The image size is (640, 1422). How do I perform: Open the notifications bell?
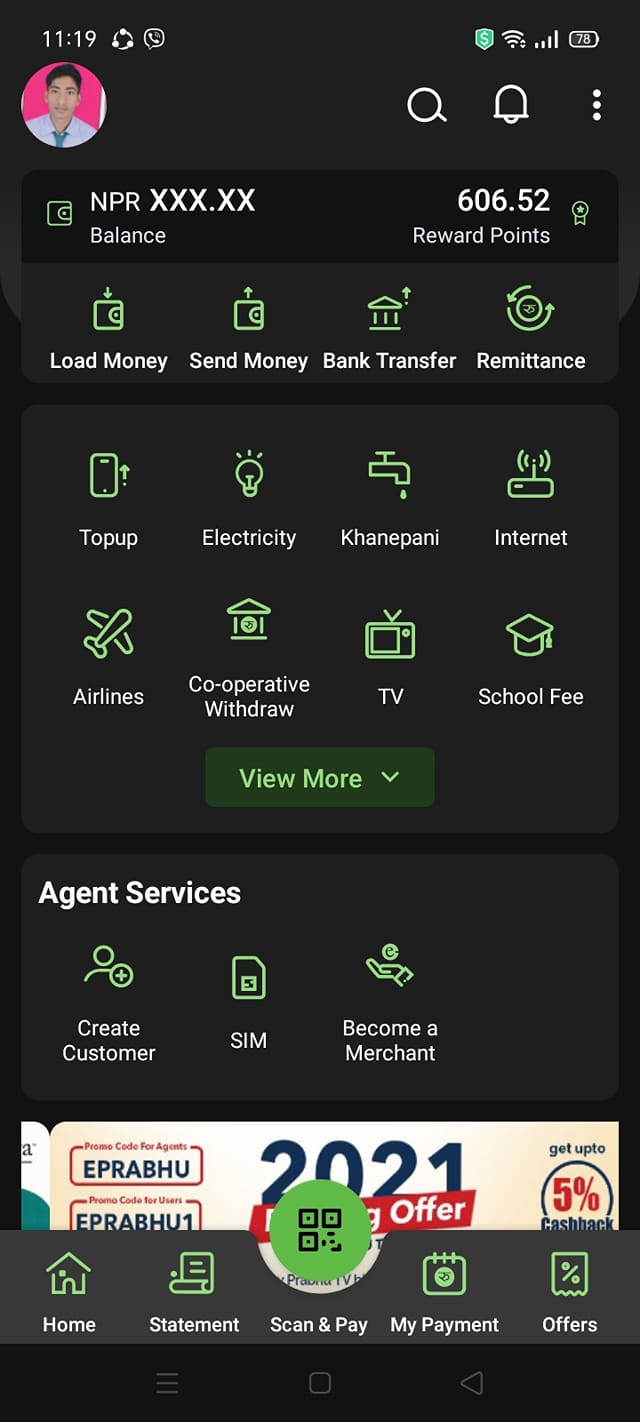511,105
